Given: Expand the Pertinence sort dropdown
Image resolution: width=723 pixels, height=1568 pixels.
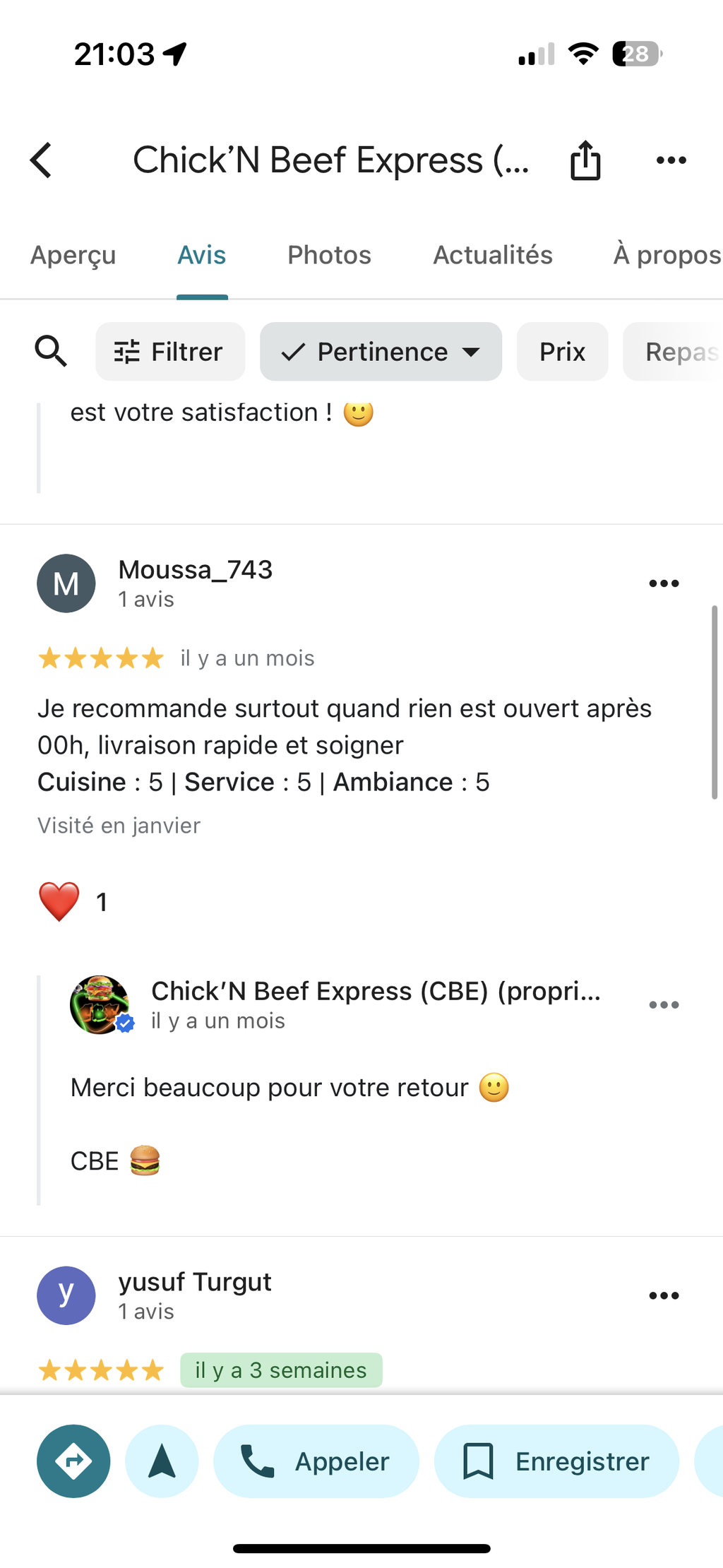Looking at the screenshot, I should [x=381, y=352].
